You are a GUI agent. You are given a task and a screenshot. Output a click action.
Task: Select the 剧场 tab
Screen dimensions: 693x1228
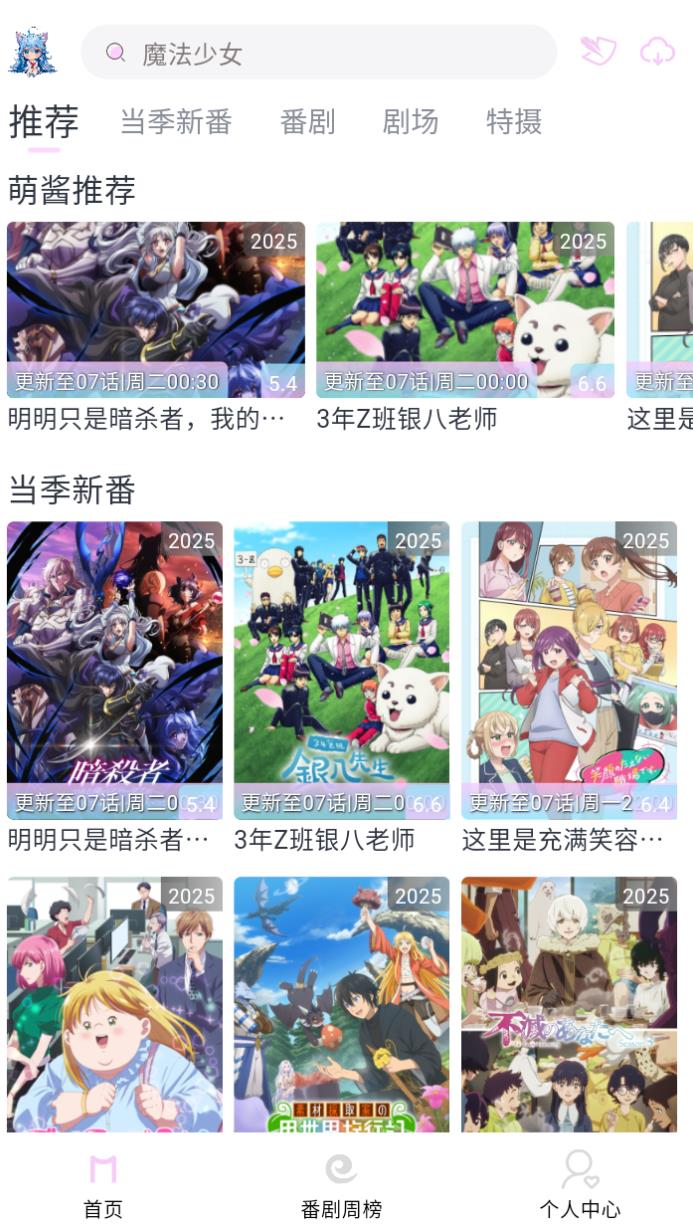[410, 122]
